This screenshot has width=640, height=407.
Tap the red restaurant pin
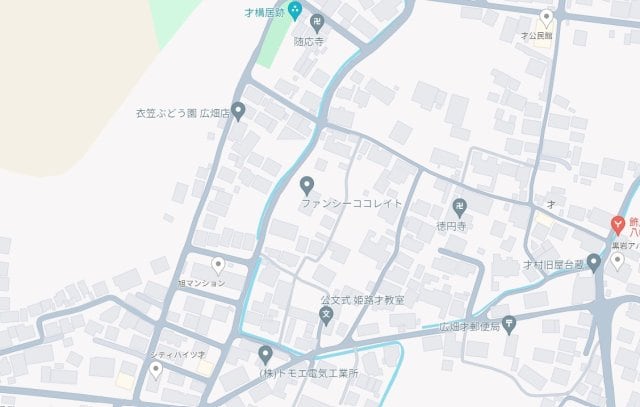(x=619, y=222)
